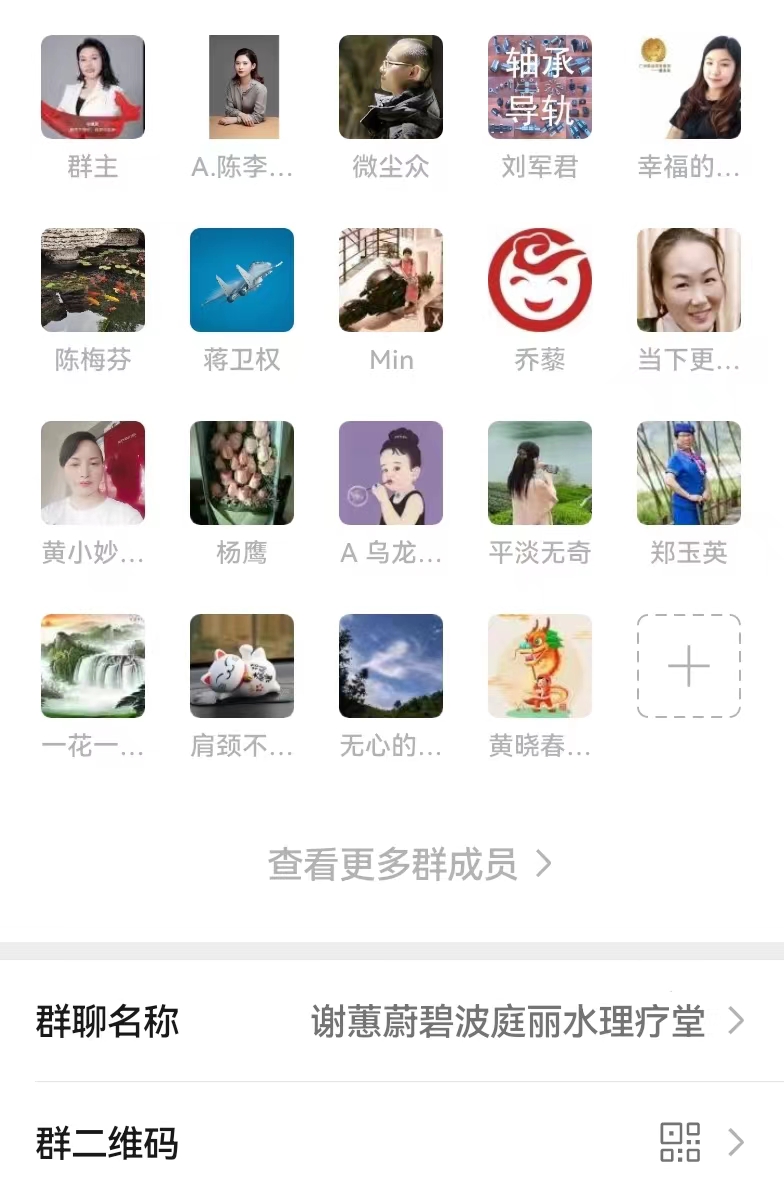Image resolution: width=784 pixels, height=1190 pixels.
Task: View member 微尘众's profile
Action: click(x=391, y=88)
